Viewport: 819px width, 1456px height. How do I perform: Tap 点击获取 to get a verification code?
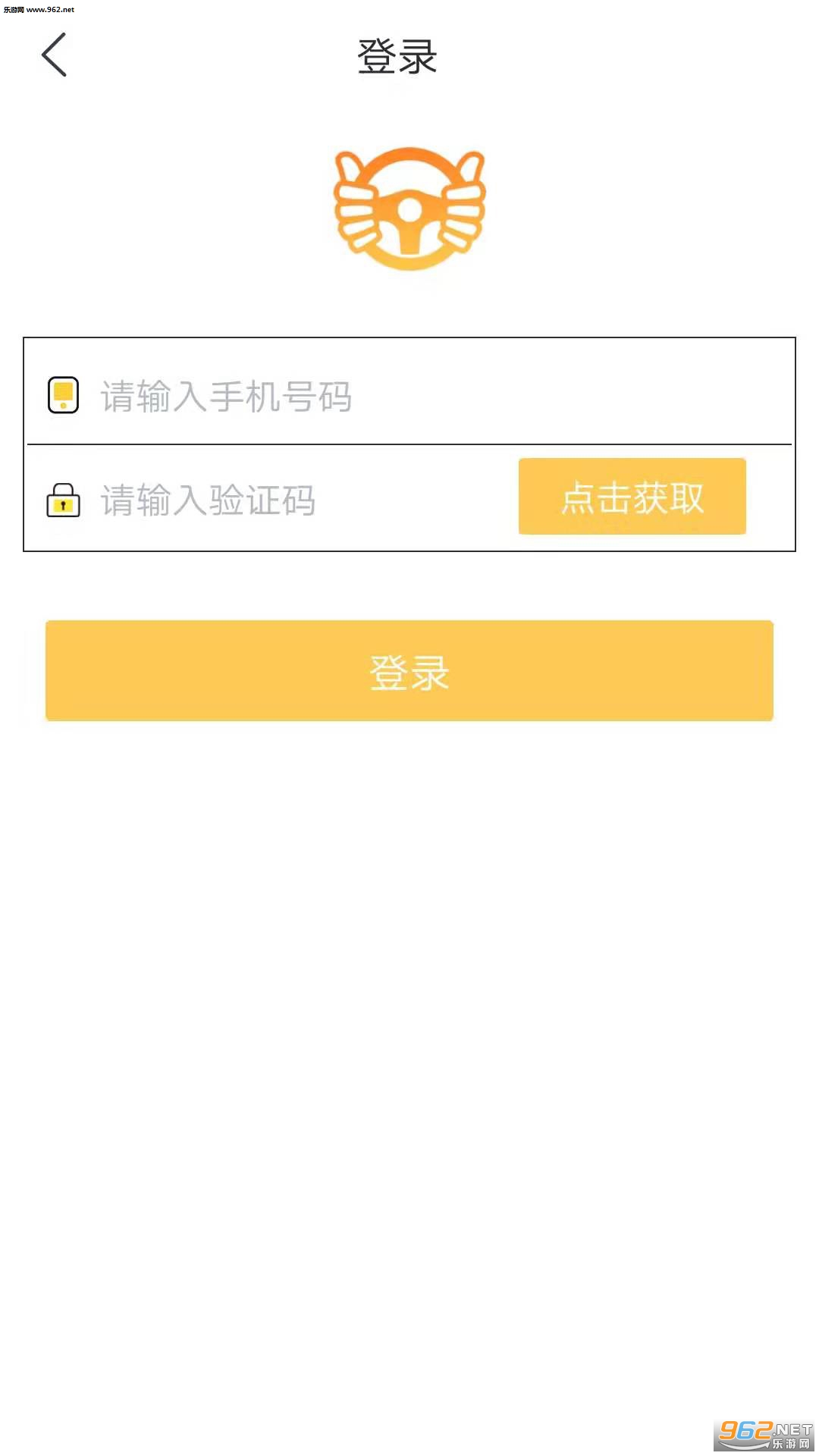[632, 497]
